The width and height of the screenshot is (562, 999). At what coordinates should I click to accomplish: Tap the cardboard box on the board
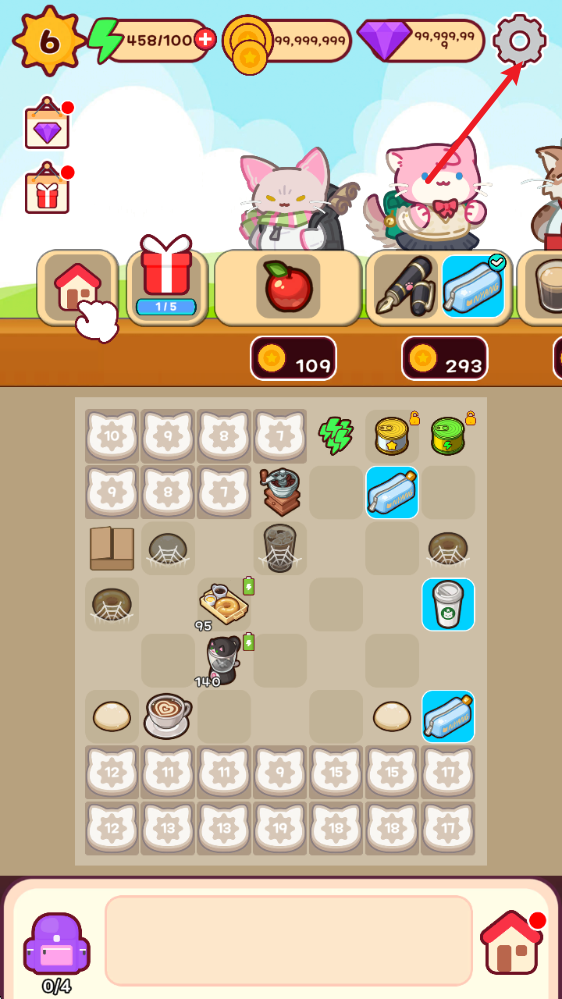(112, 549)
